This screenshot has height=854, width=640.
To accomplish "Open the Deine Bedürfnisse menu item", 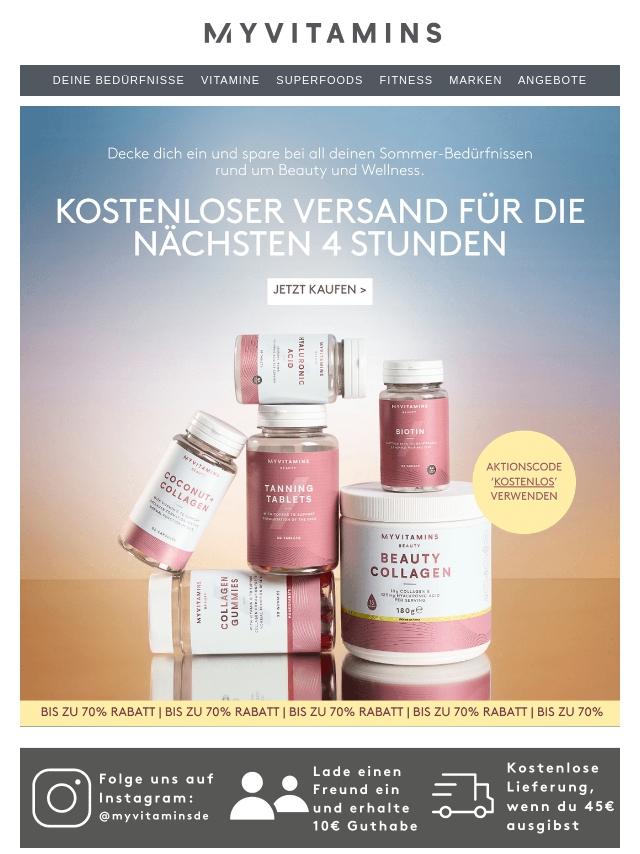I will coord(118,80).
